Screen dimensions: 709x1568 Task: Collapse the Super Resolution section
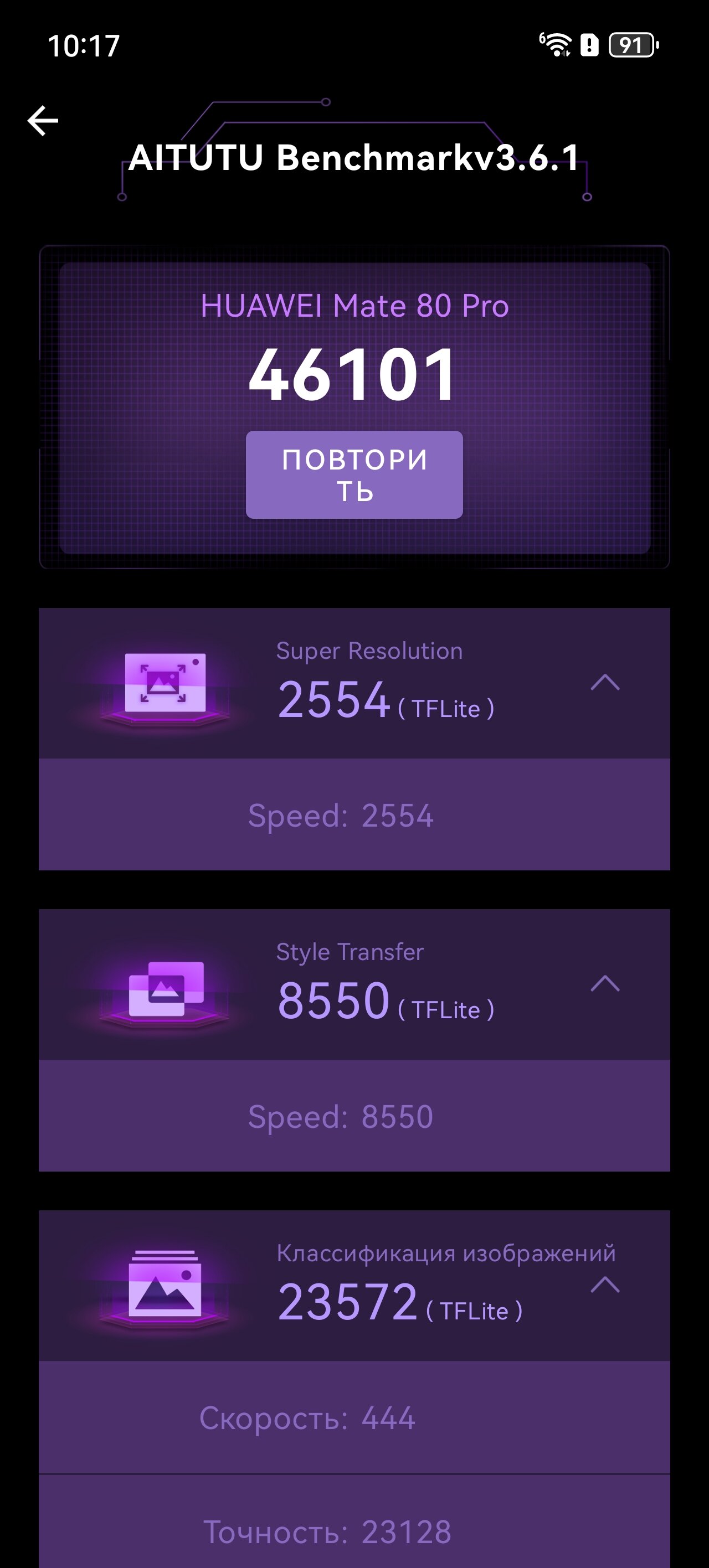605,683
